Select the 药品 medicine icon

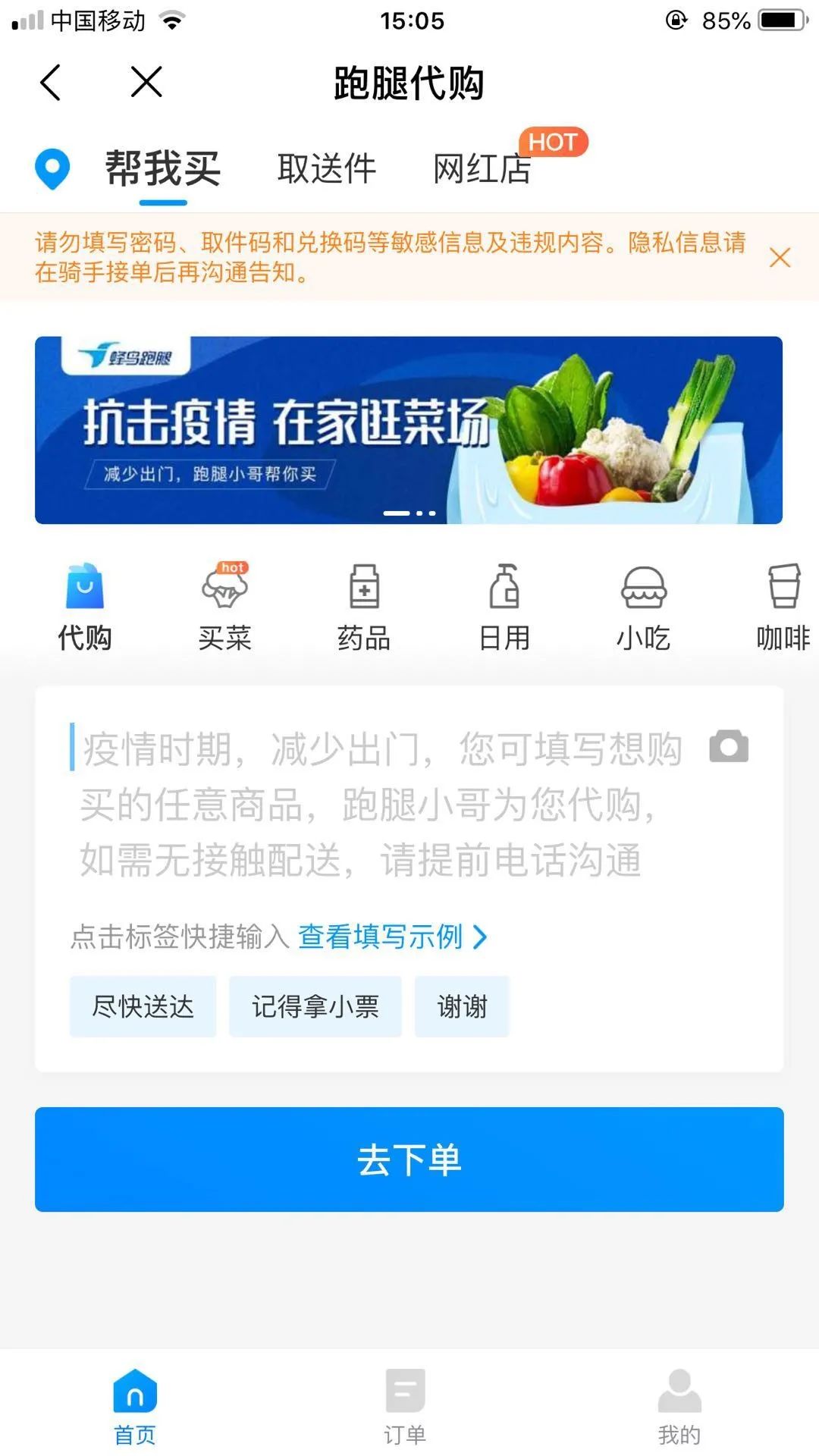364,603
